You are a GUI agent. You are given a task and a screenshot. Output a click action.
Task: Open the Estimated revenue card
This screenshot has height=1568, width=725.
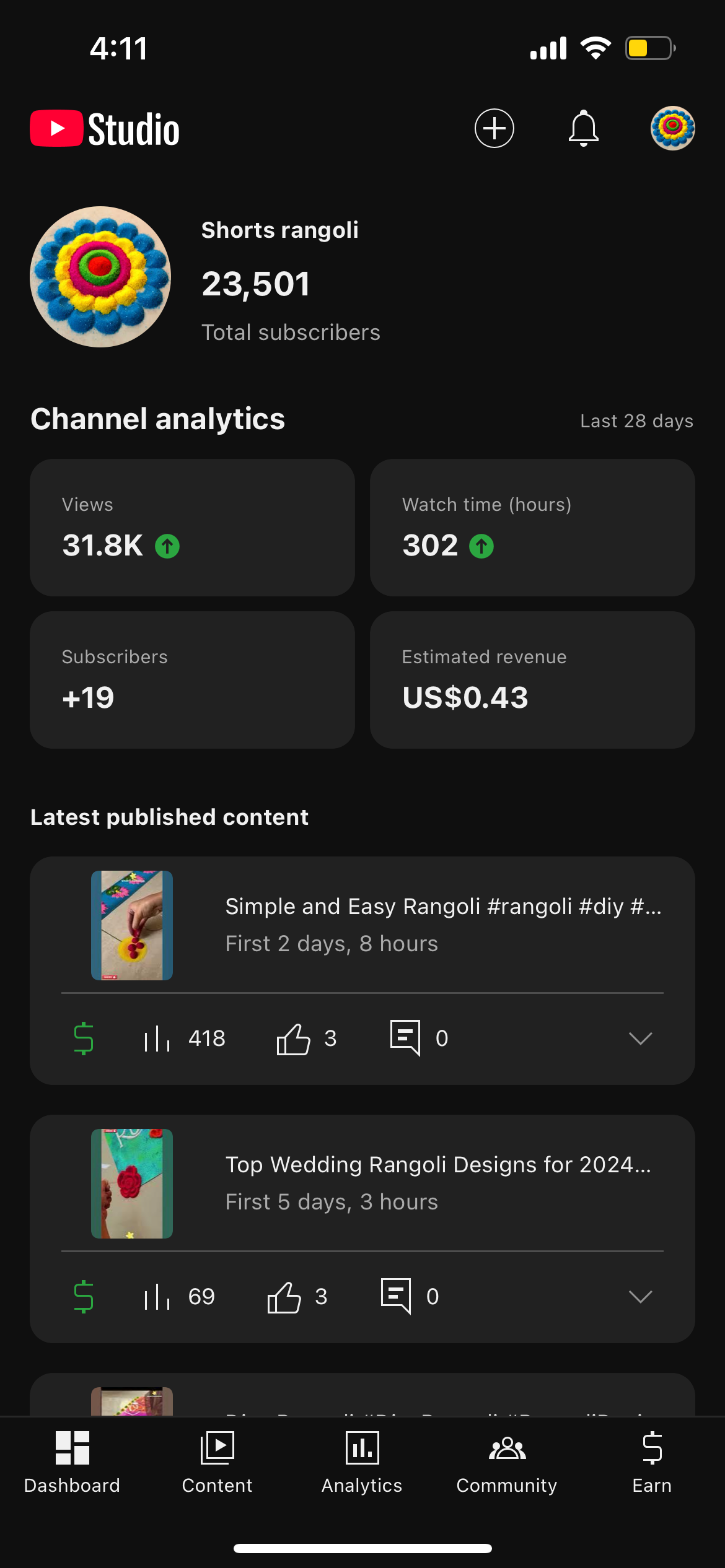(x=532, y=679)
